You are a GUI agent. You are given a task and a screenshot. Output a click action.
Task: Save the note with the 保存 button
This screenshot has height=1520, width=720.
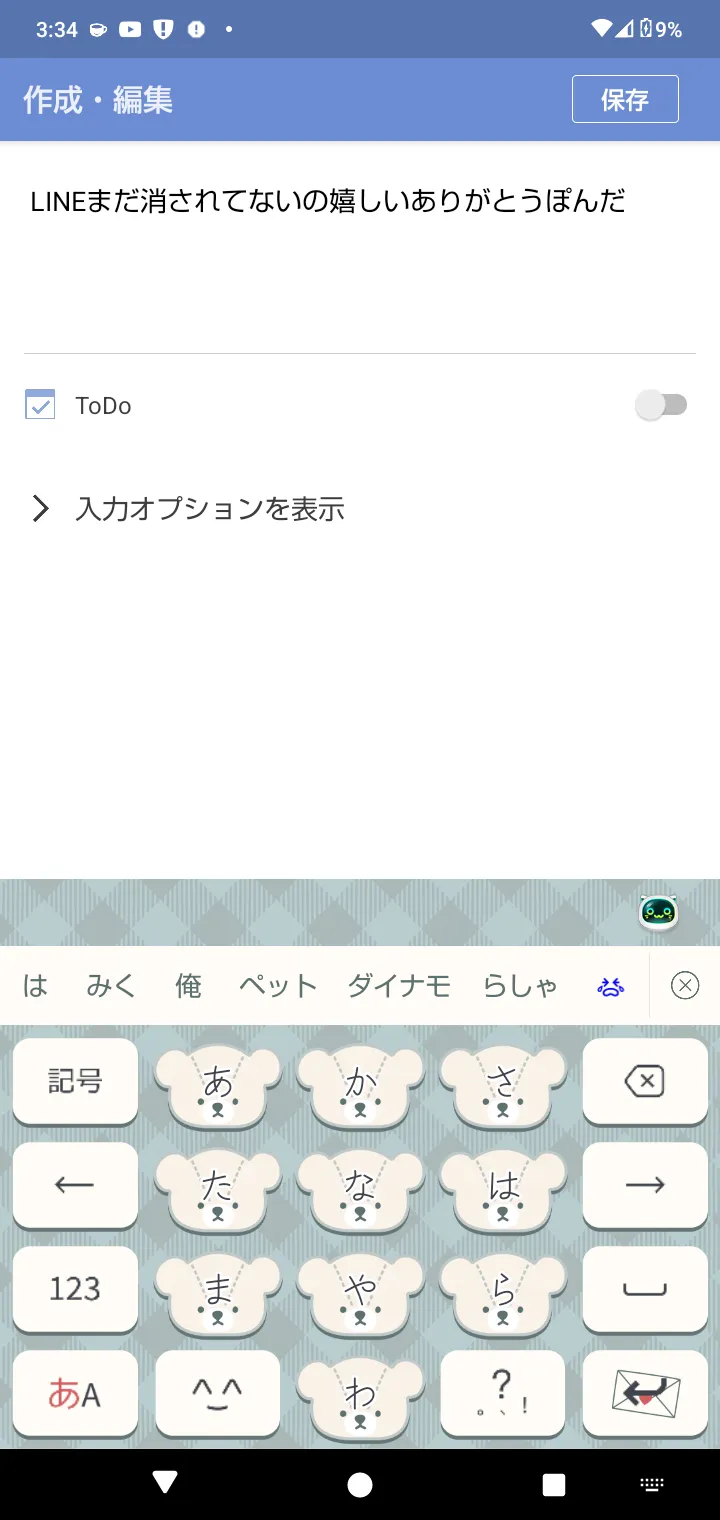[x=625, y=99]
